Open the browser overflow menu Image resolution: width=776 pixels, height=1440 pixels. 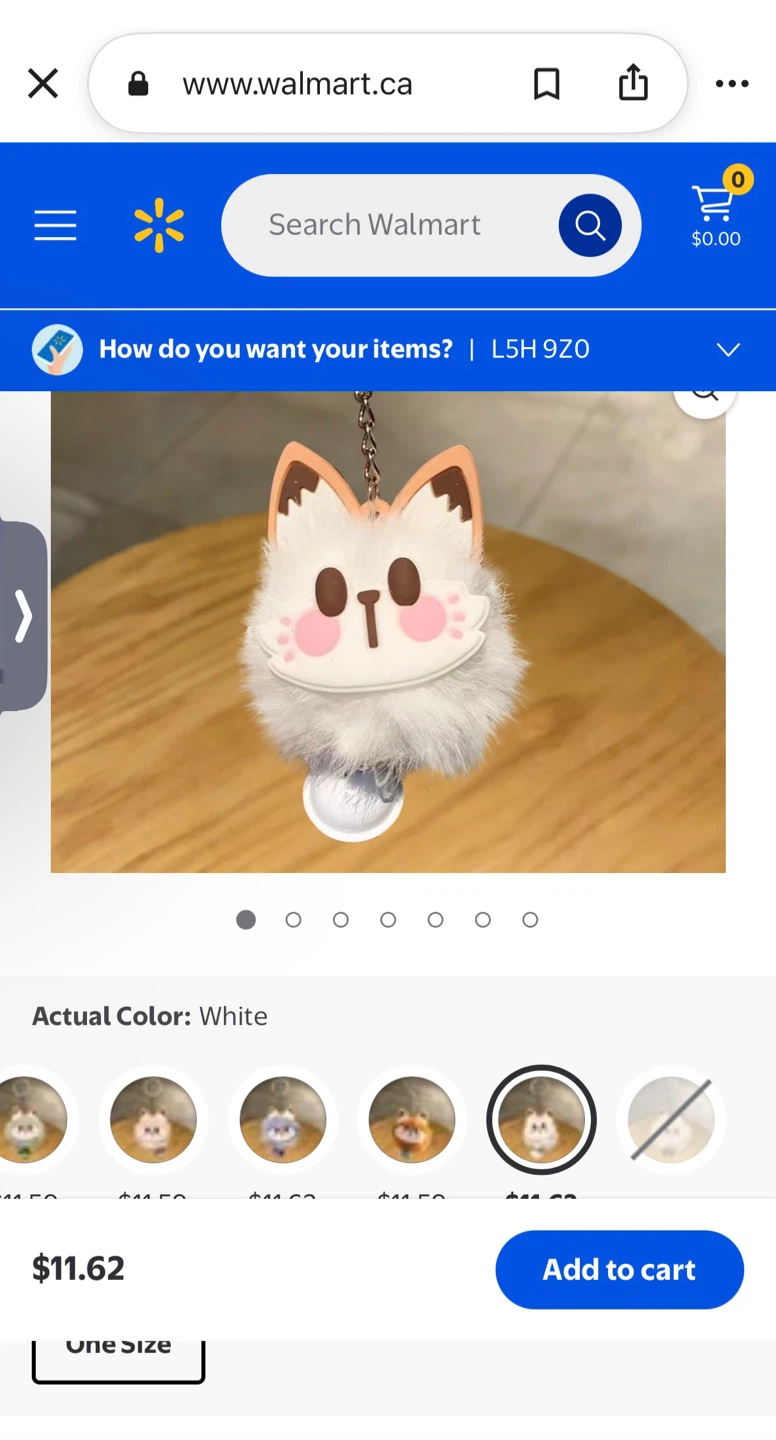732,84
